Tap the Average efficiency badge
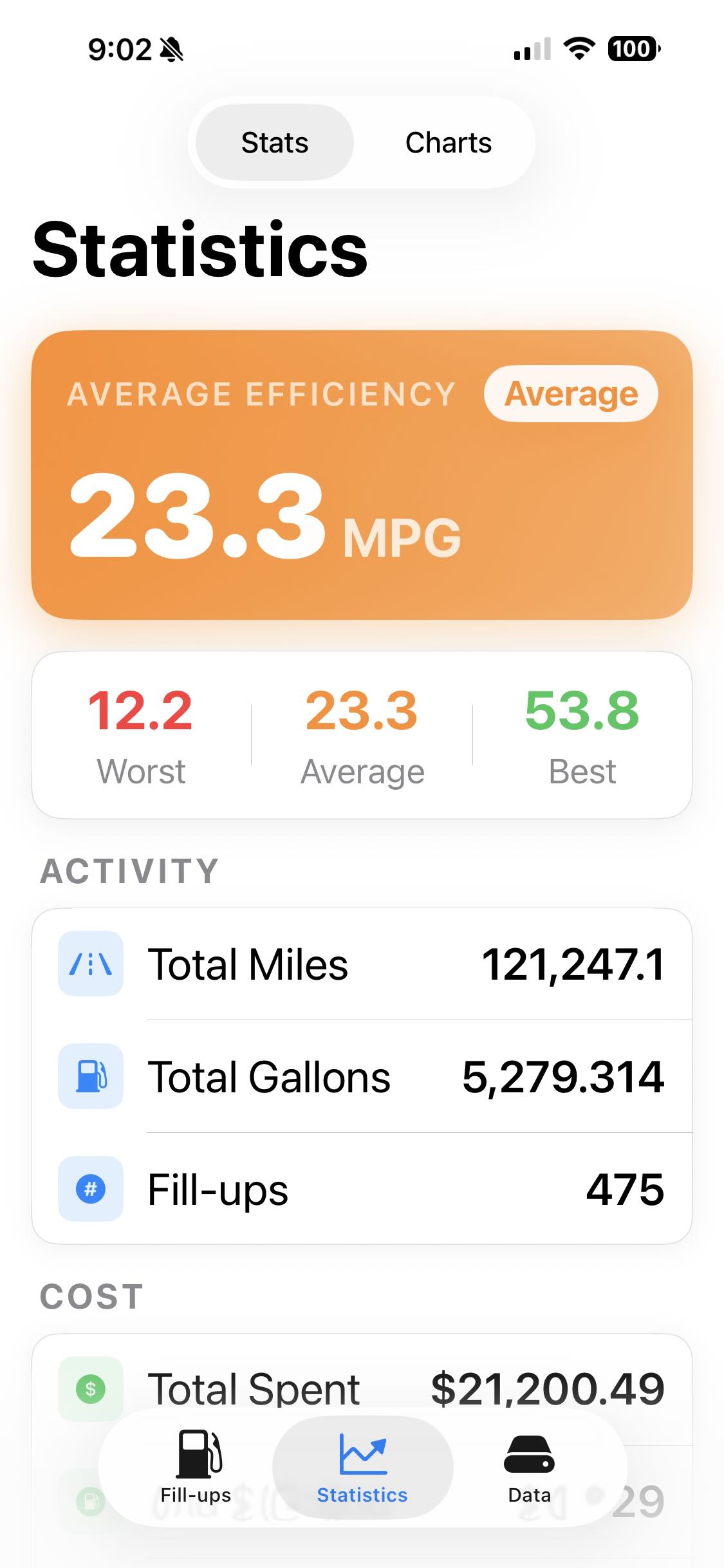 pos(571,394)
